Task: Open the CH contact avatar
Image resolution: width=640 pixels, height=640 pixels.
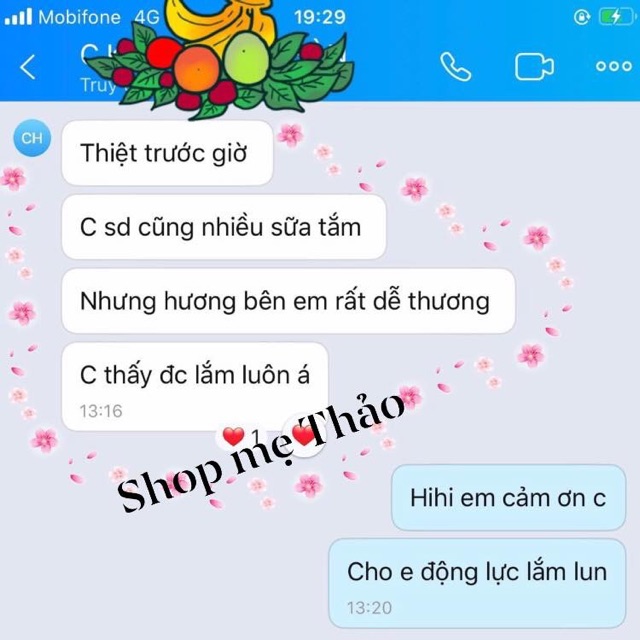Action: tap(32, 139)
